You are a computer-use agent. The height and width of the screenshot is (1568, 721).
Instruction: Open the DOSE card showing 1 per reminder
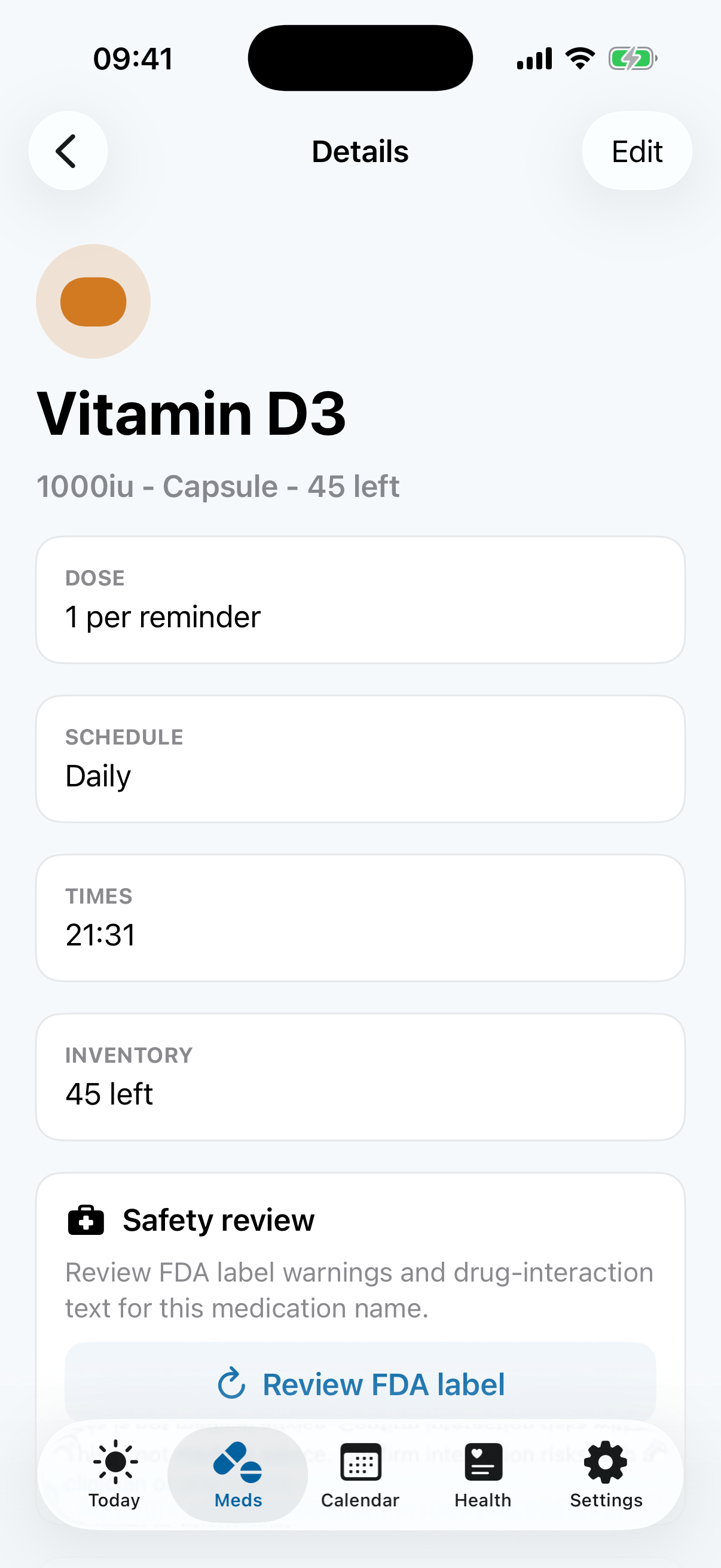pyautogui.click(x=360, y=600)
